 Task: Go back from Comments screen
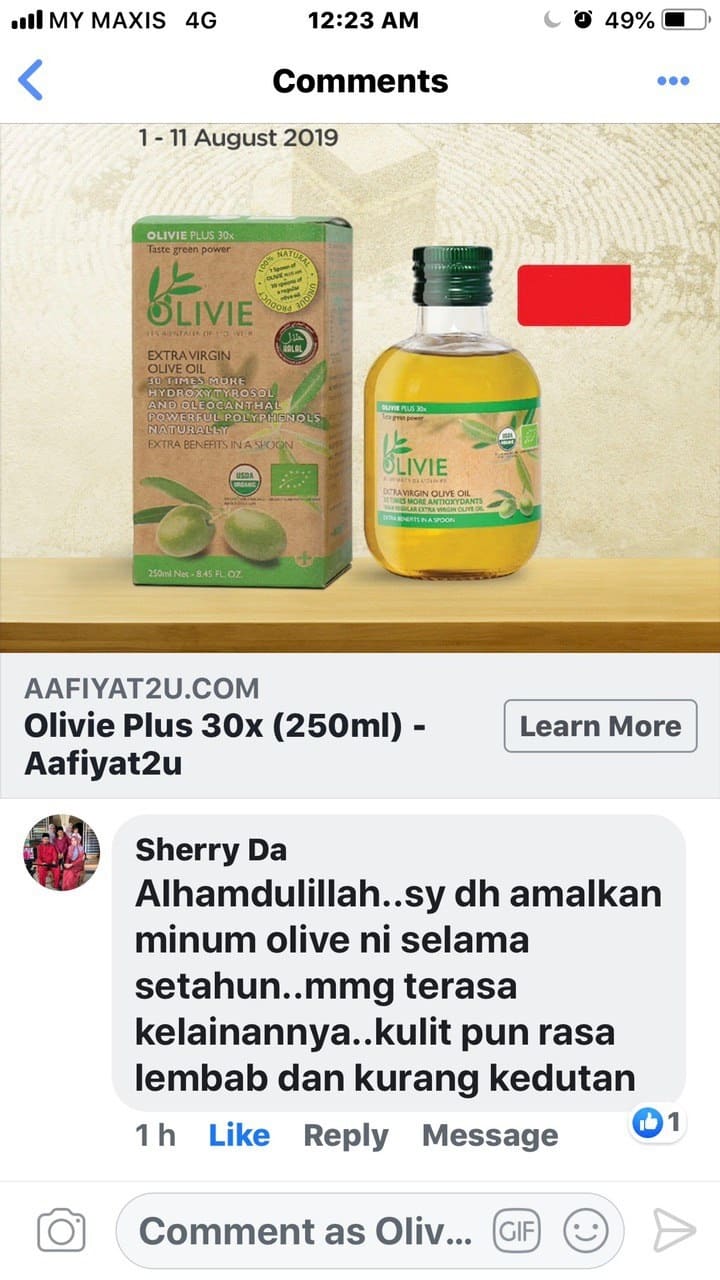click(x=31, y=80)
